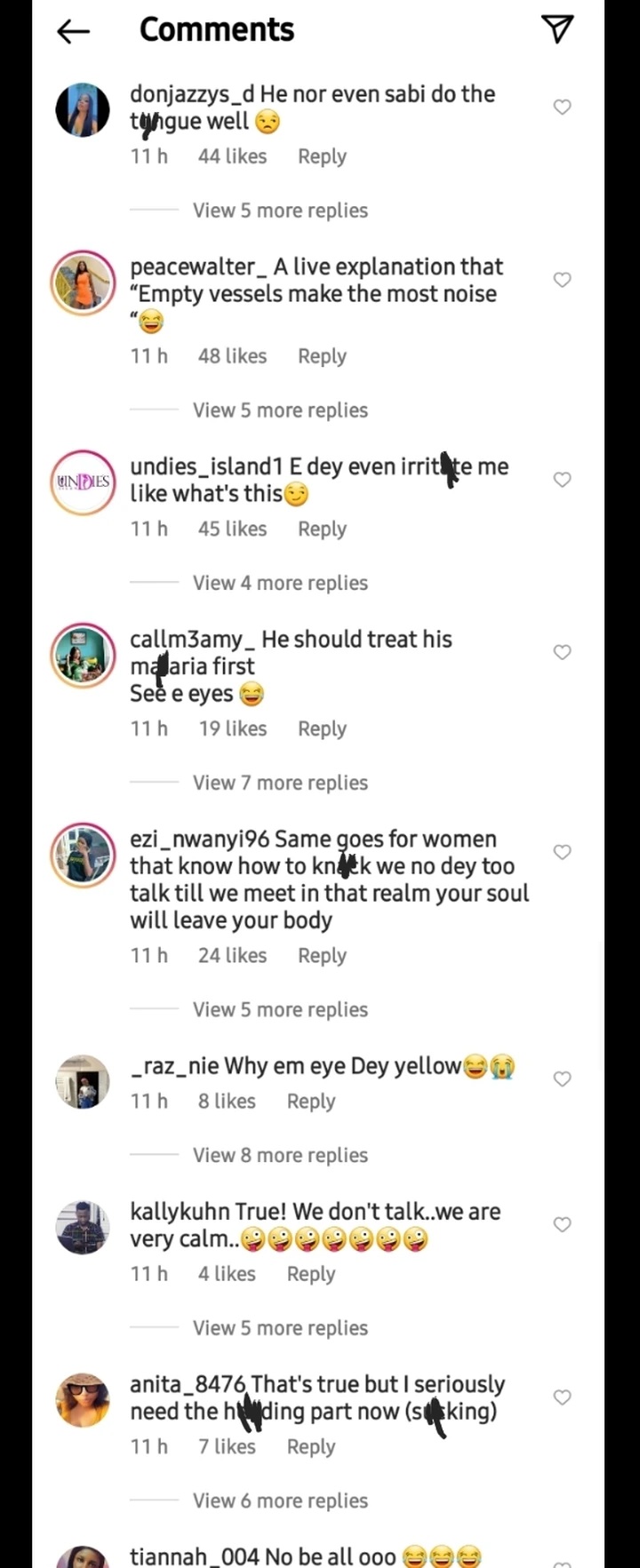The width and height of the screenshot is (640, 1568).
Task: View 8 more replies under _raz_nie
Action: 280,1155
